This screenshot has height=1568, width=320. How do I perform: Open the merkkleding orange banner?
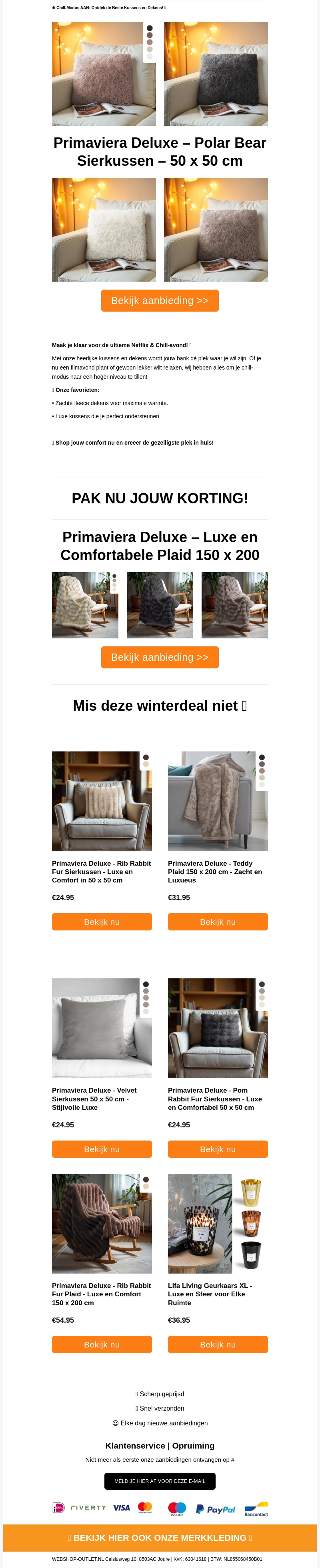point(160,1537)
